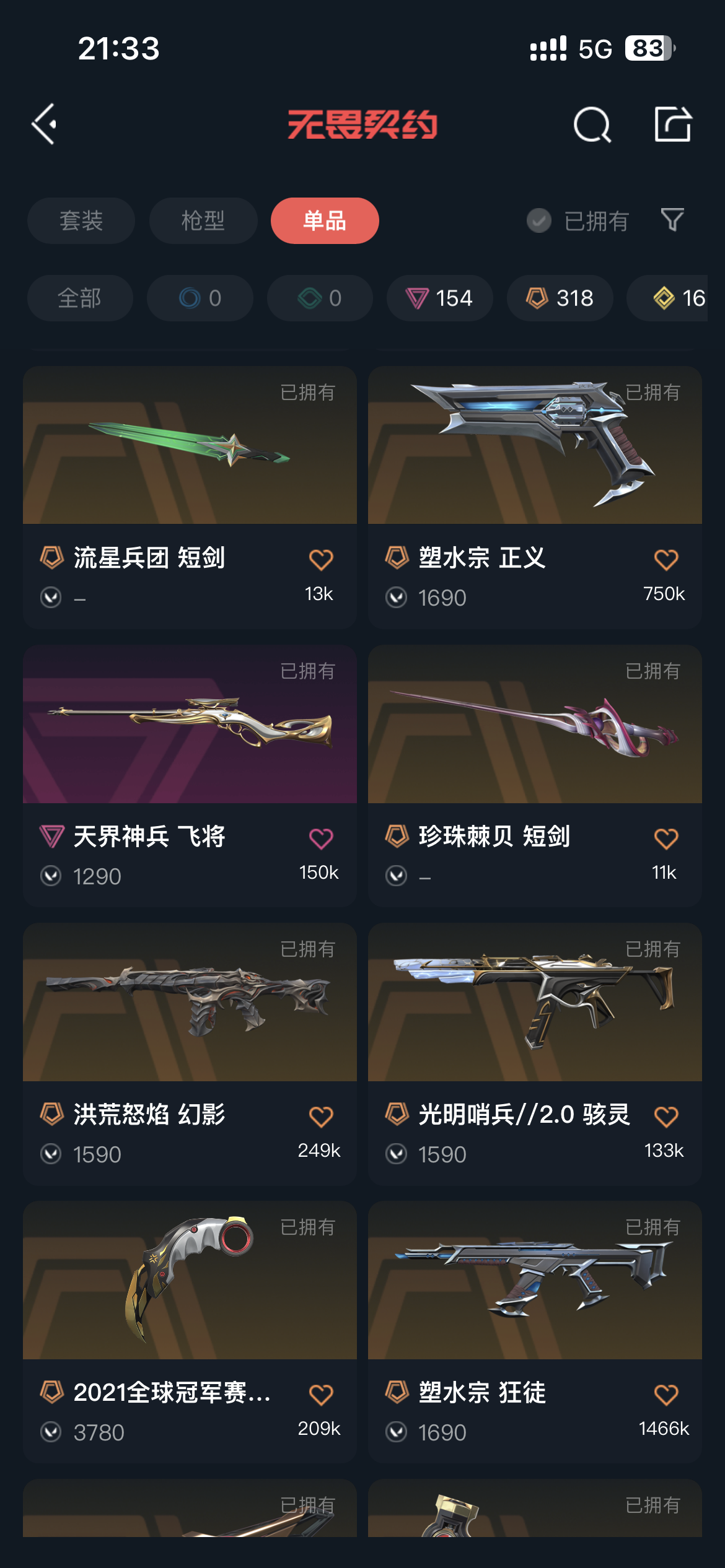
Task: Filter by the orange tier chip 318
Action: 560,298
